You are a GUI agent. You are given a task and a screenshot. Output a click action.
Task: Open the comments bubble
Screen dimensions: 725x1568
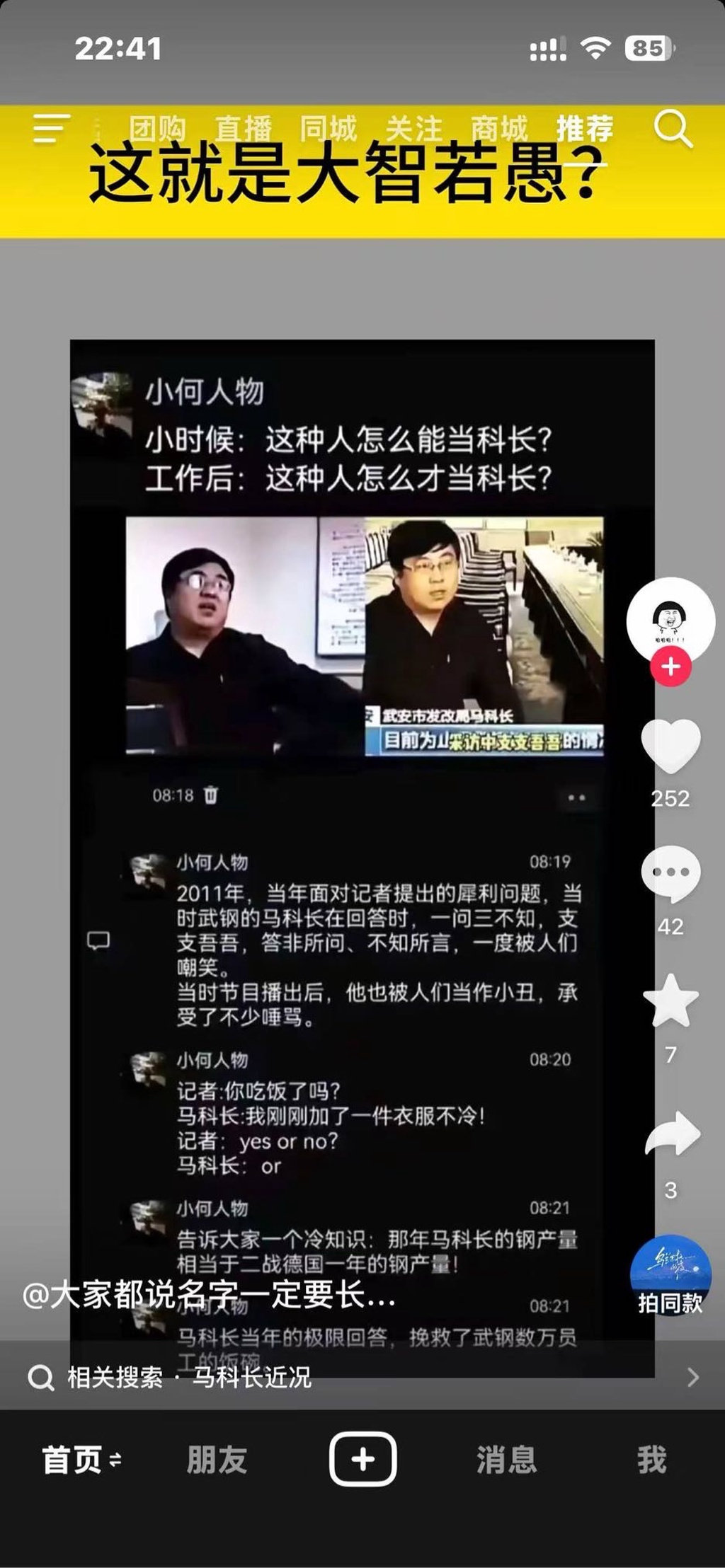(670, 873)
